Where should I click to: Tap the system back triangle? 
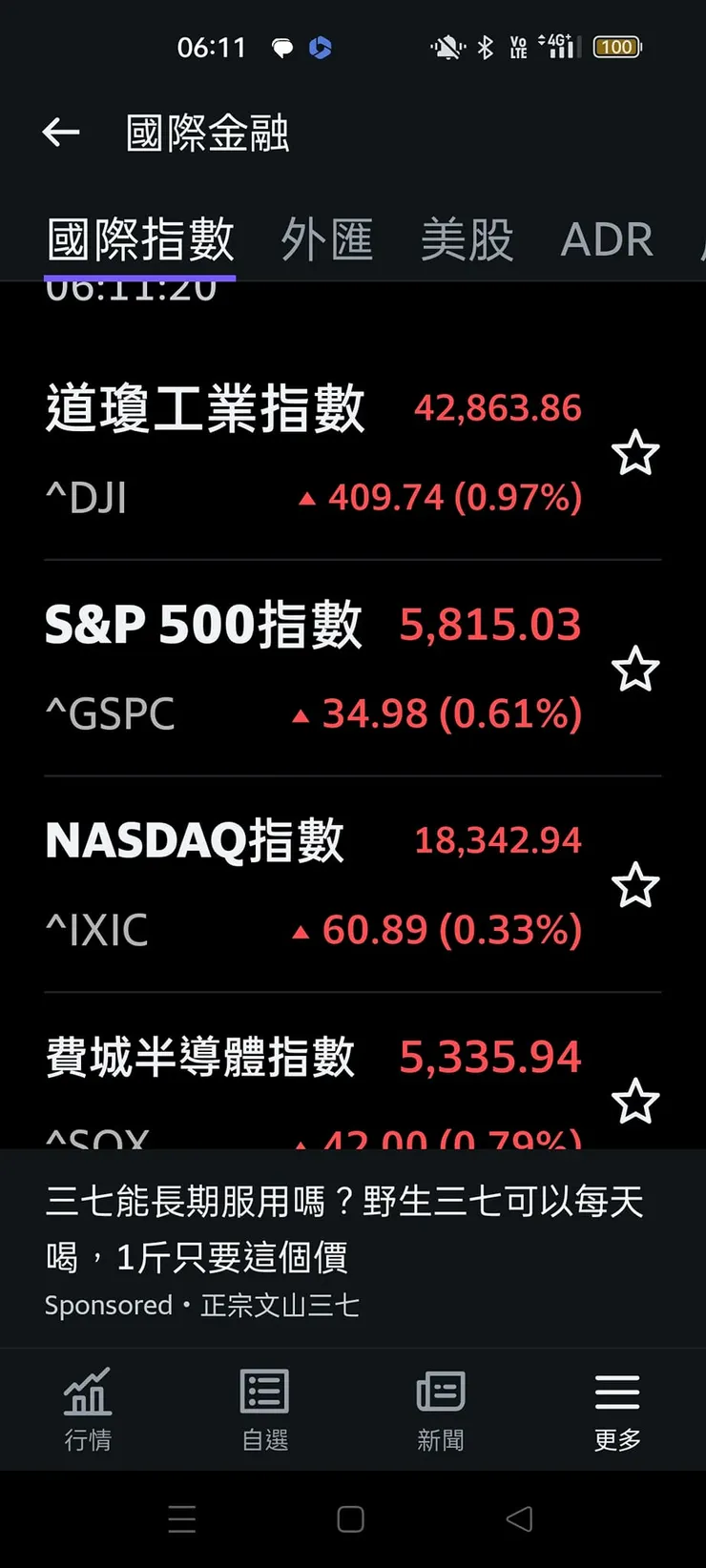coord(520,1519)
